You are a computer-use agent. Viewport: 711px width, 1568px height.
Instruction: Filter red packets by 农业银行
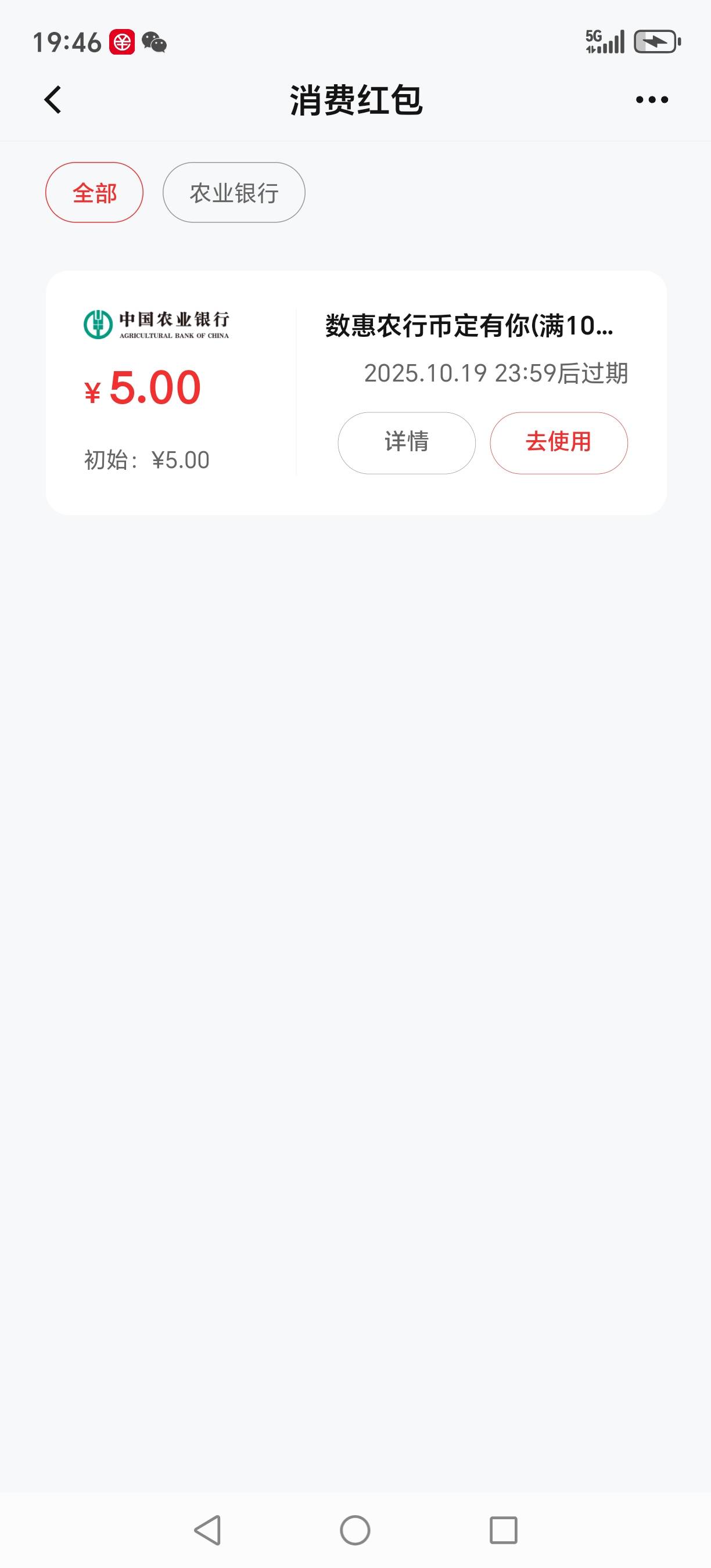(x=234, y=193)
